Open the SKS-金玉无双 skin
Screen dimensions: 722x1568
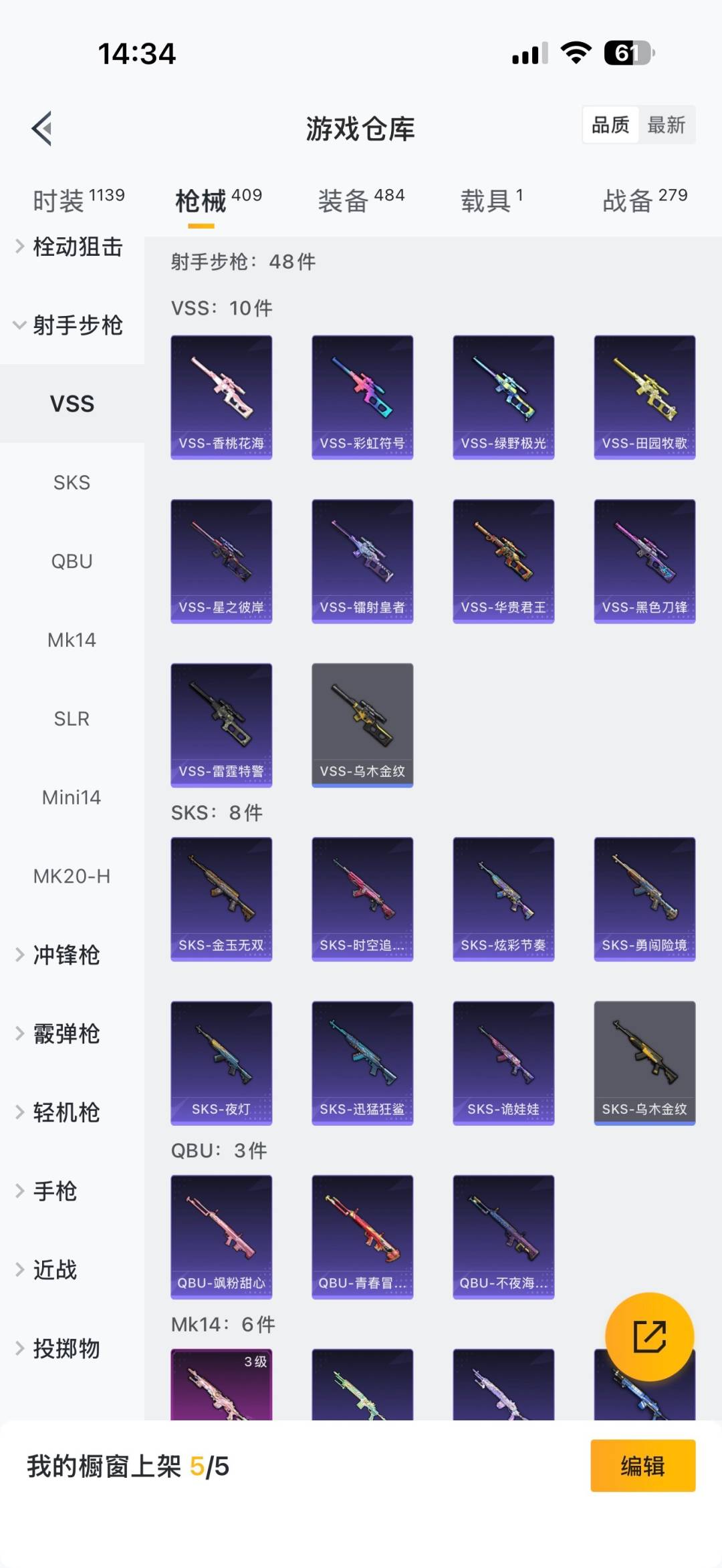tap(221, 899)
